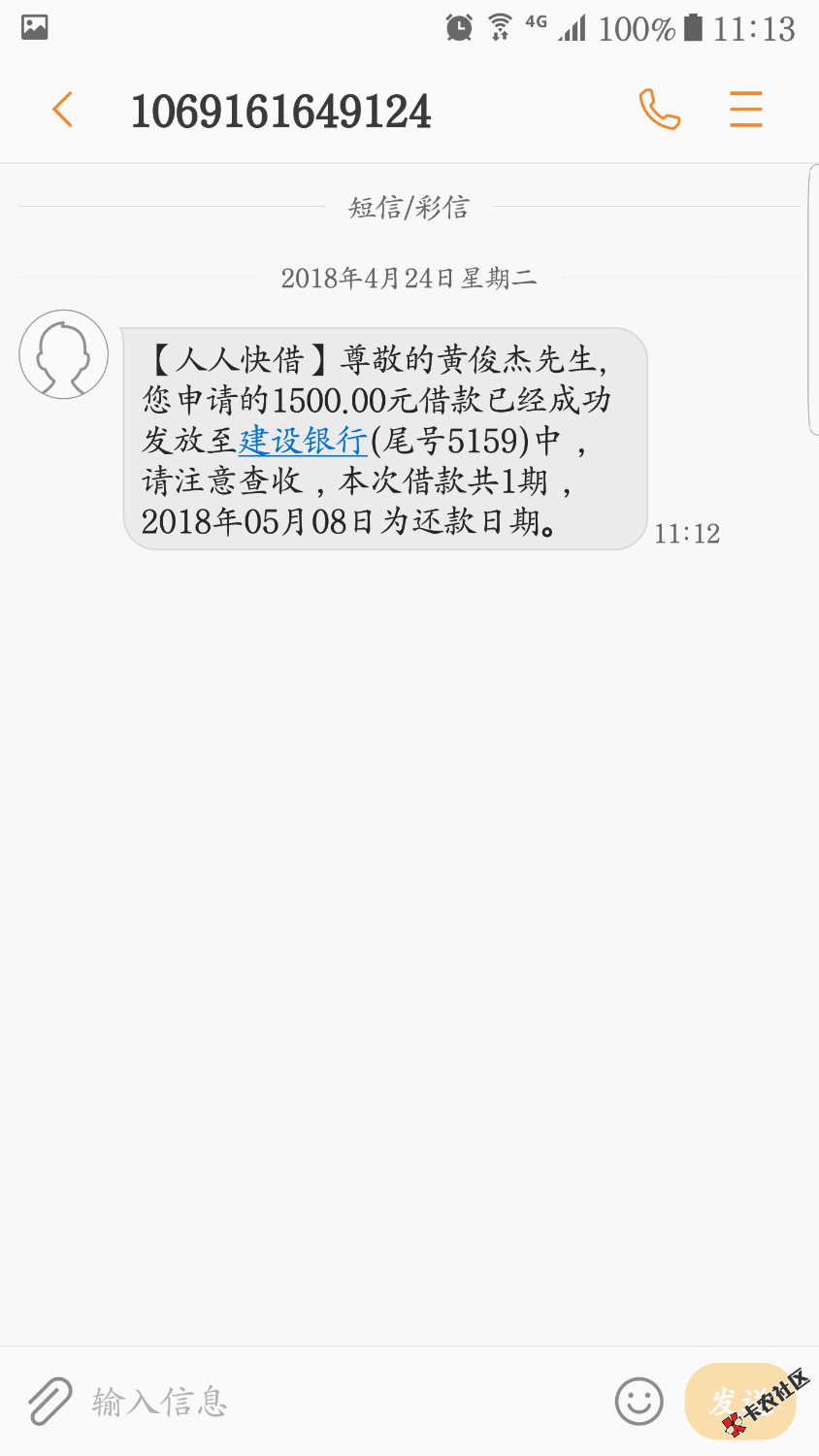Go back to the message list

pos(63,110)
